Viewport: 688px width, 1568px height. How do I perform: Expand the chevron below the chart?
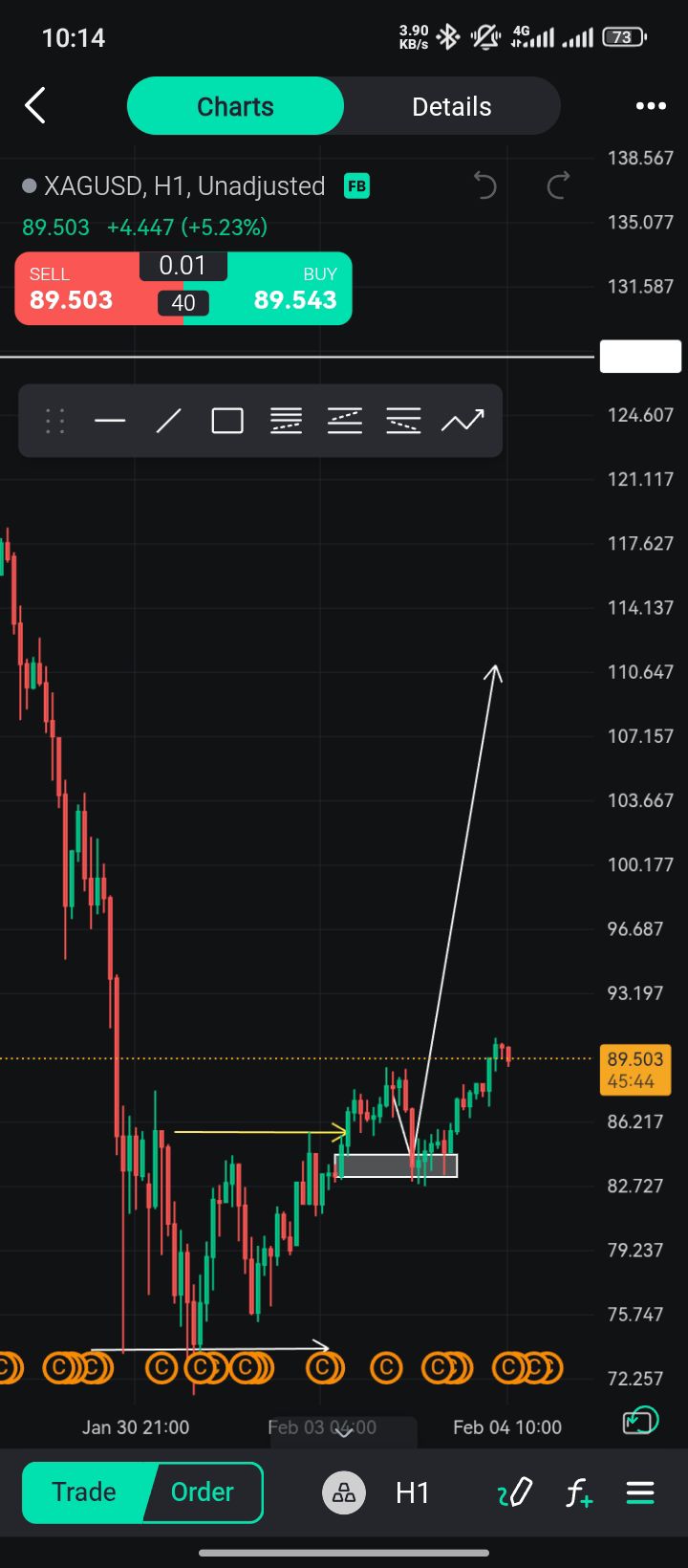click(343, 1432)
